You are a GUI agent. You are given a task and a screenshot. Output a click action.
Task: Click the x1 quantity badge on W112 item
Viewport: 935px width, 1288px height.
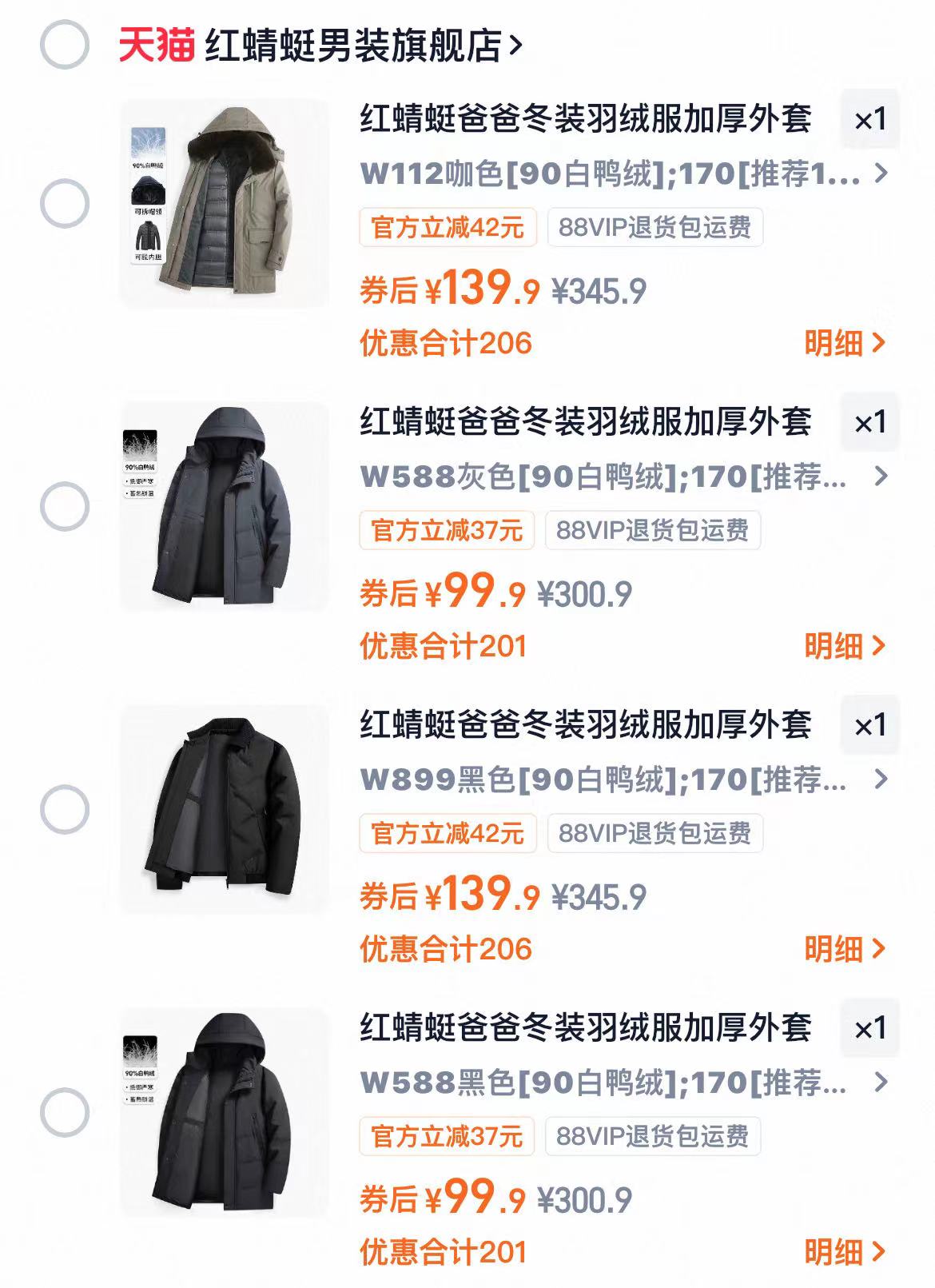pyautogui.click(x=868, y=120)
